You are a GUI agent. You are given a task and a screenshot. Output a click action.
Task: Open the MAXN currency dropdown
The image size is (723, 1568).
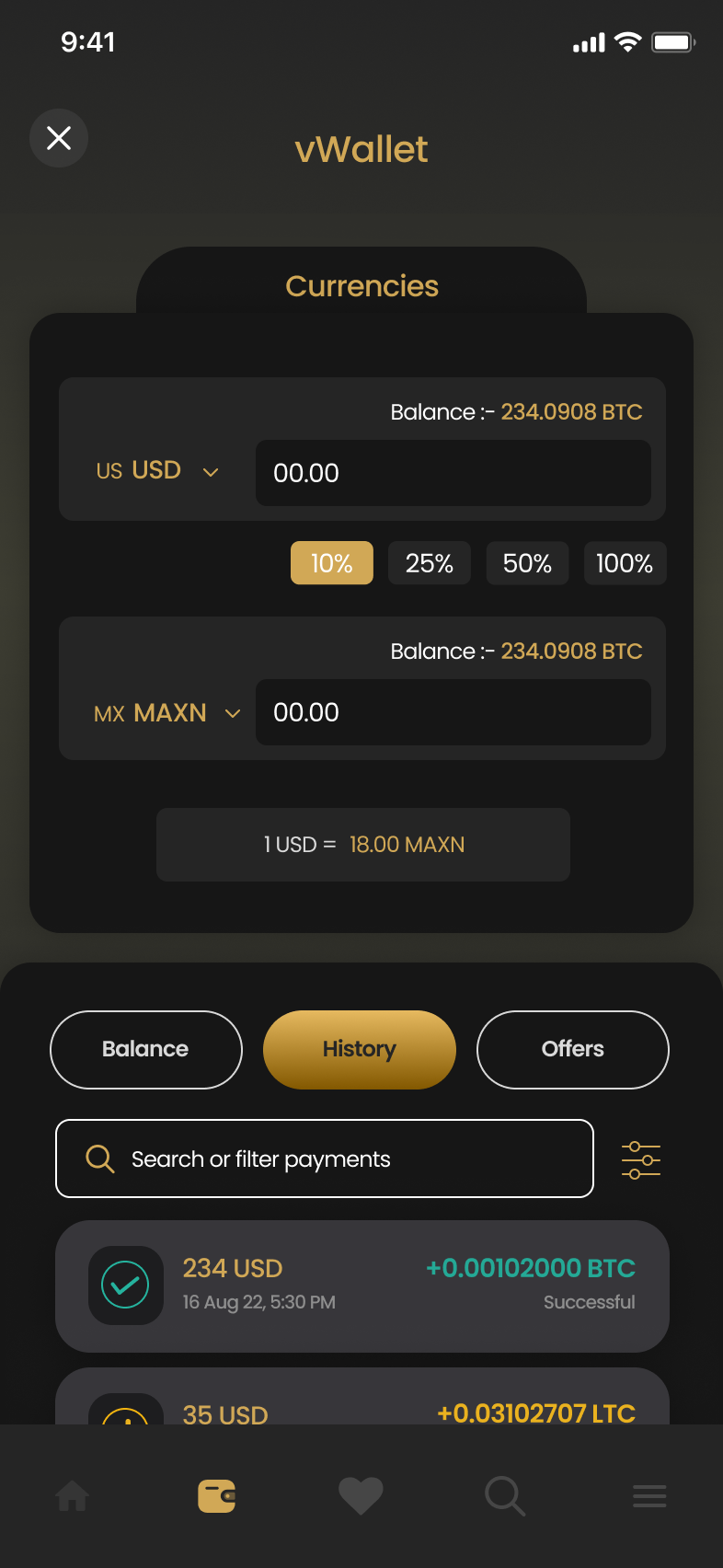coord(167,713)
